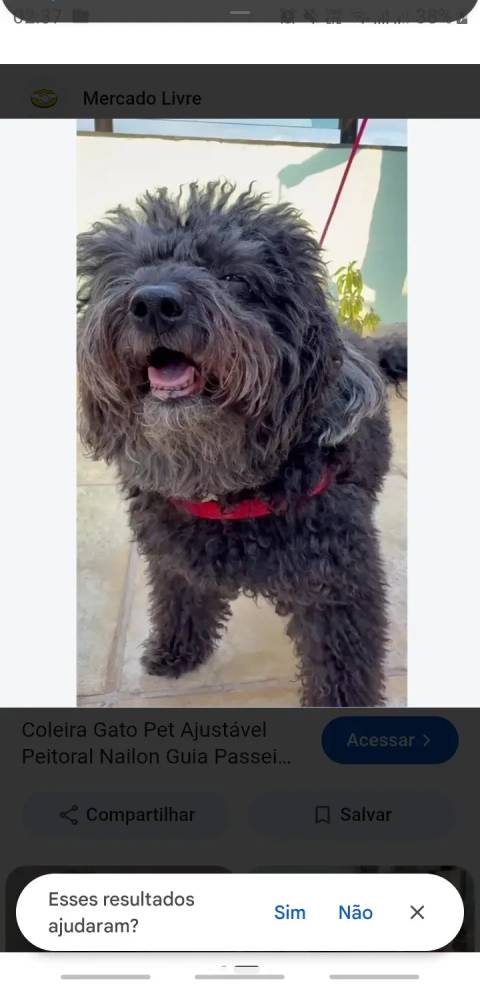Dismiss the feedback prompt with the X

pyautogui.click(x=417, y=912)
